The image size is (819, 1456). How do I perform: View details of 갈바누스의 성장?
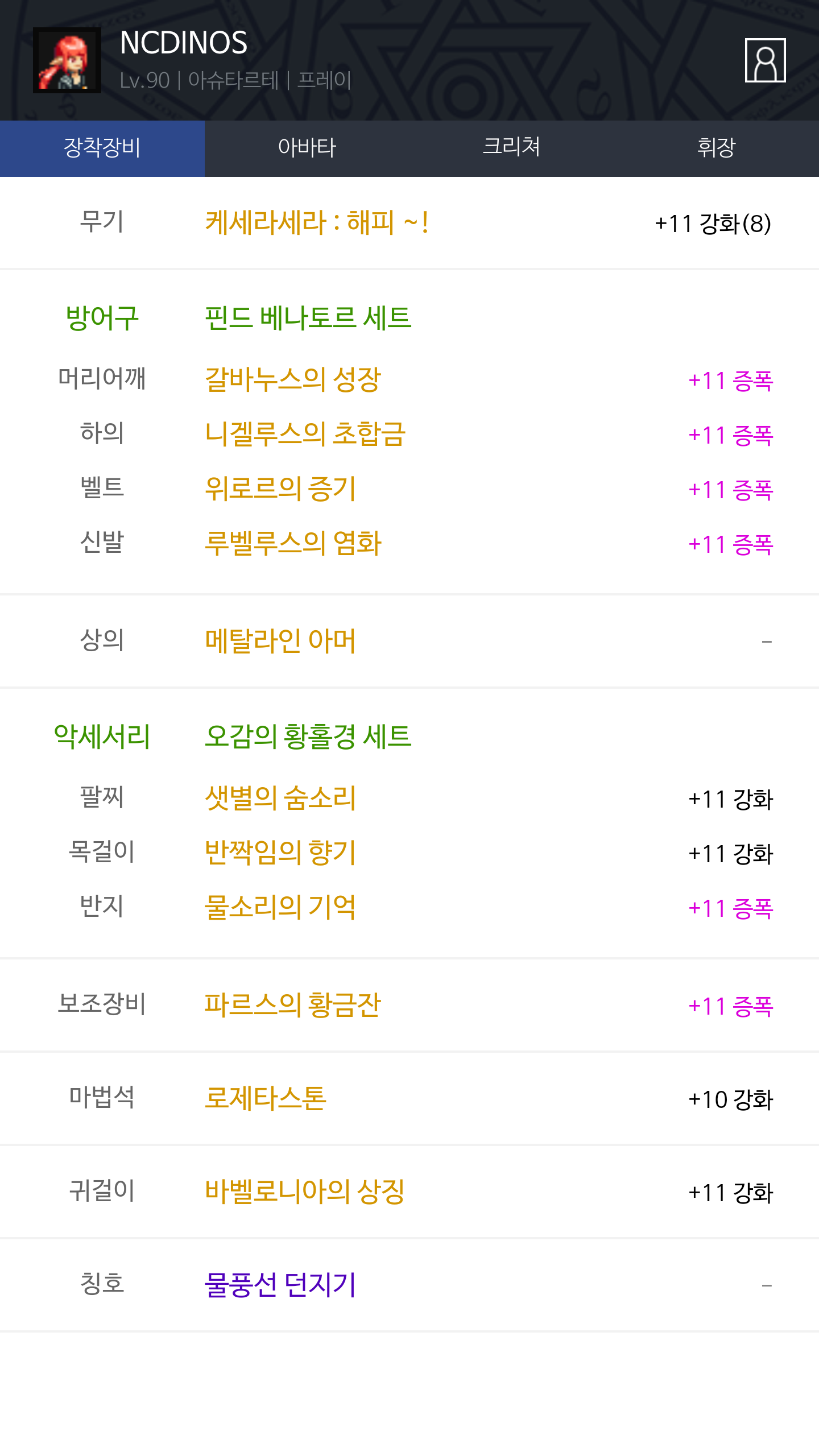(292, 379)
